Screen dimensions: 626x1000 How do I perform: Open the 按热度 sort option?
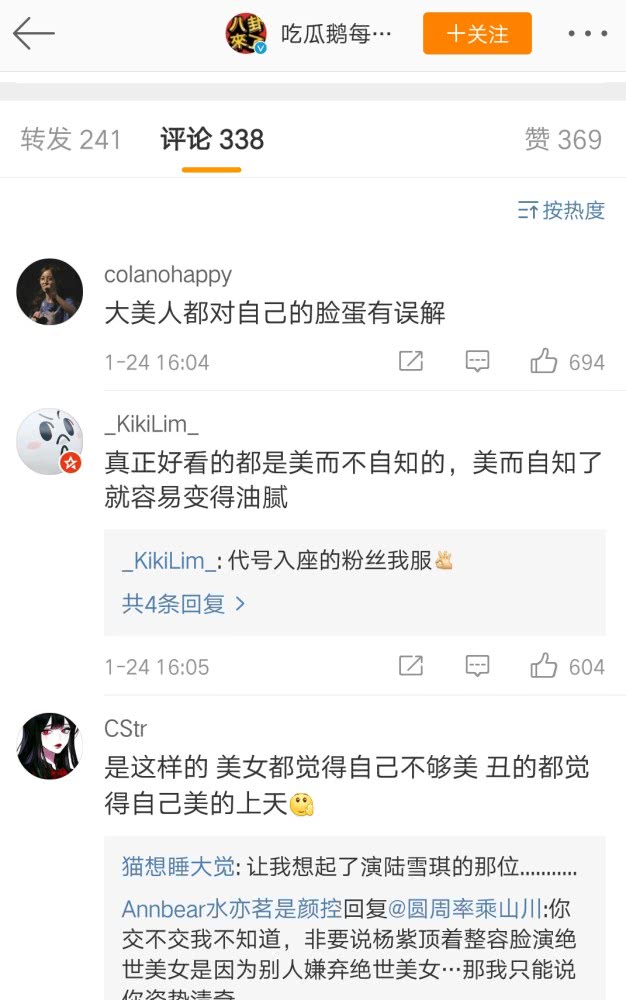click(561, 210)
